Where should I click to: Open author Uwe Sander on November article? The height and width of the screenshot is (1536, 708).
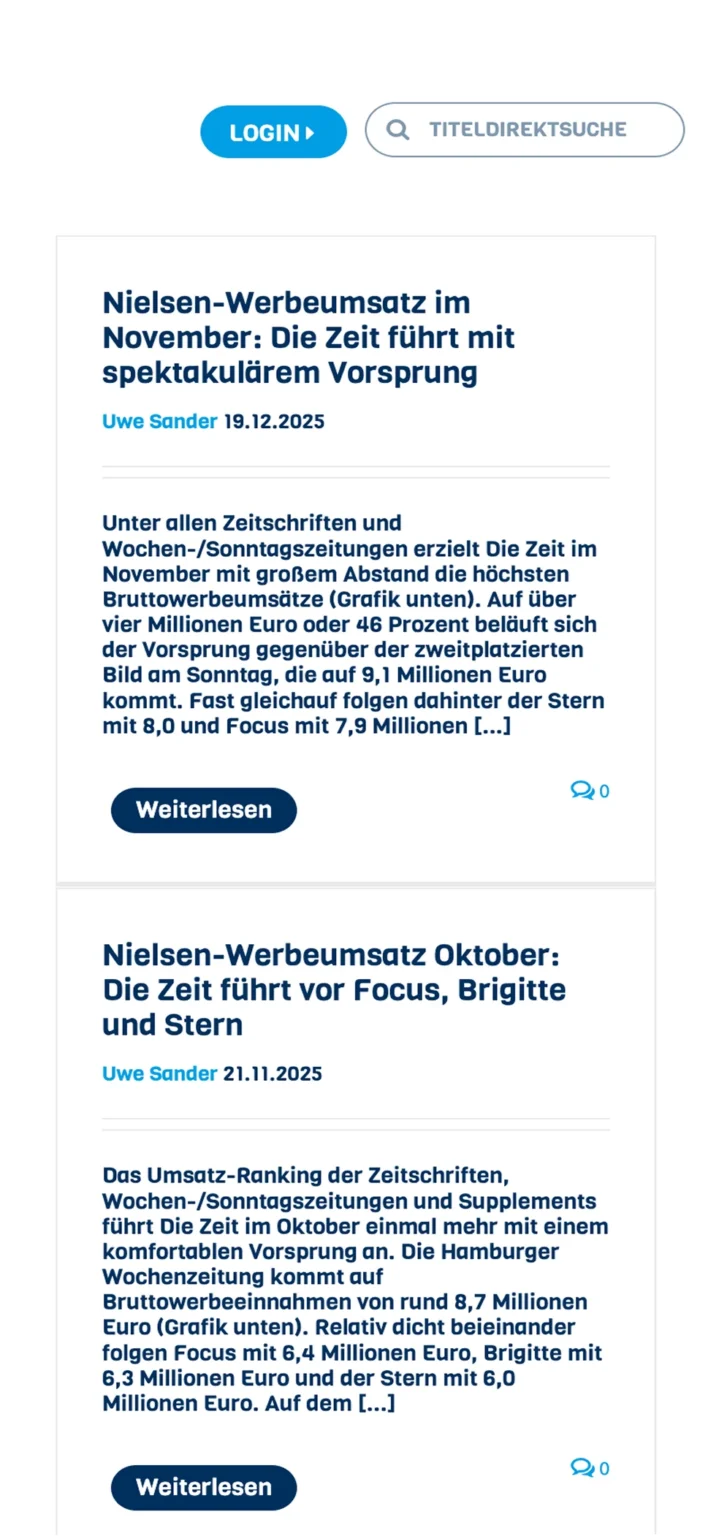click(159, 421)
